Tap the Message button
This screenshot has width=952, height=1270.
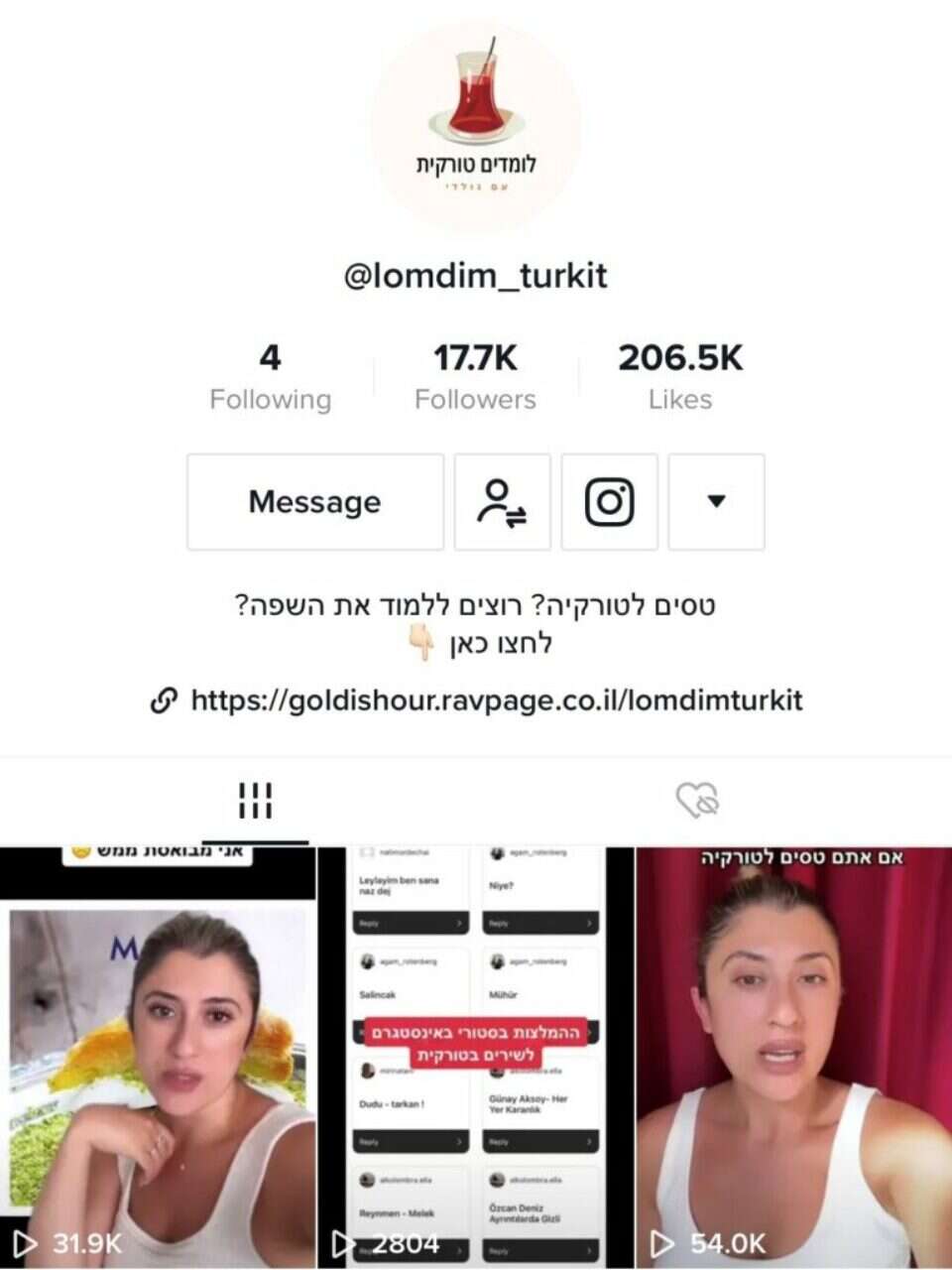click(314, 502)
